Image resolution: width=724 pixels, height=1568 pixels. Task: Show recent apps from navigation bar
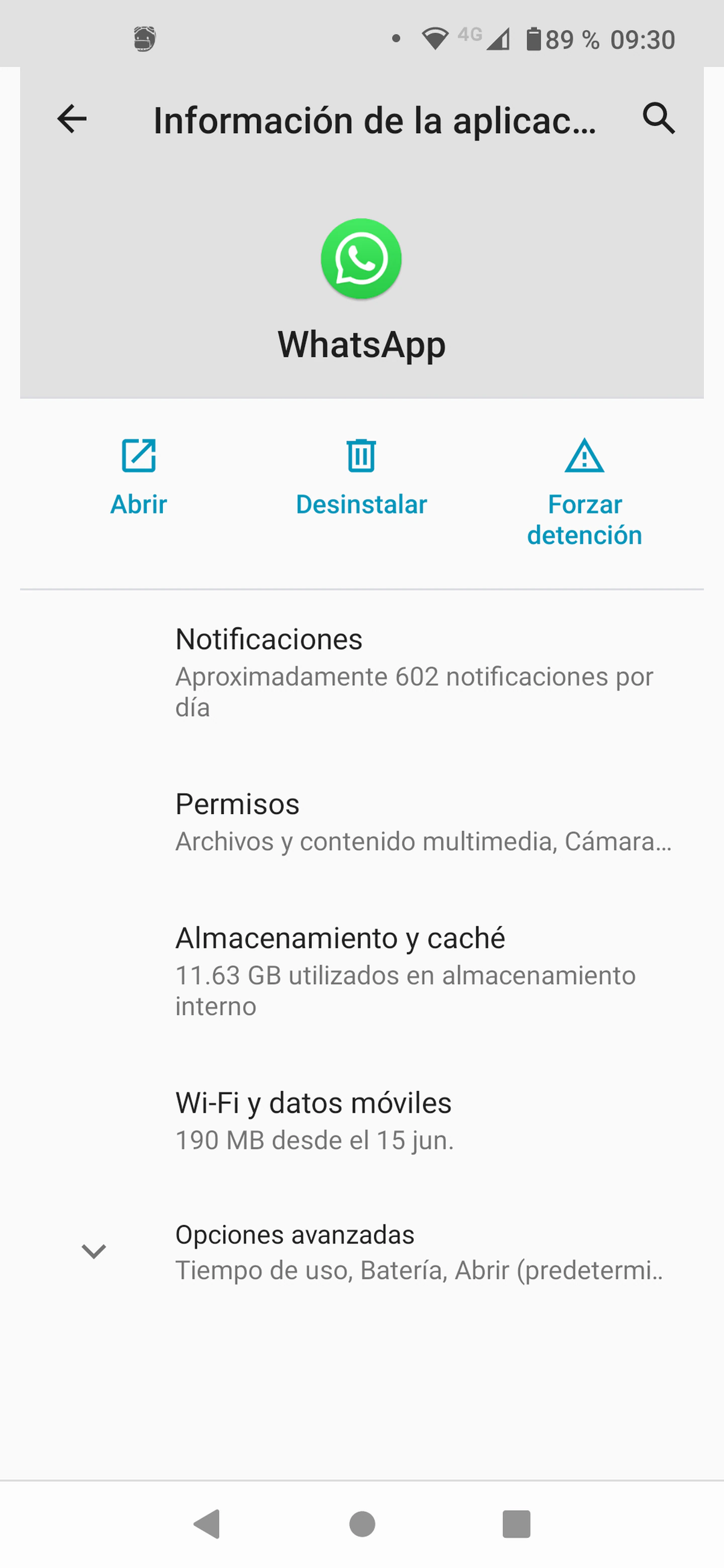[x=516, y=1524]
